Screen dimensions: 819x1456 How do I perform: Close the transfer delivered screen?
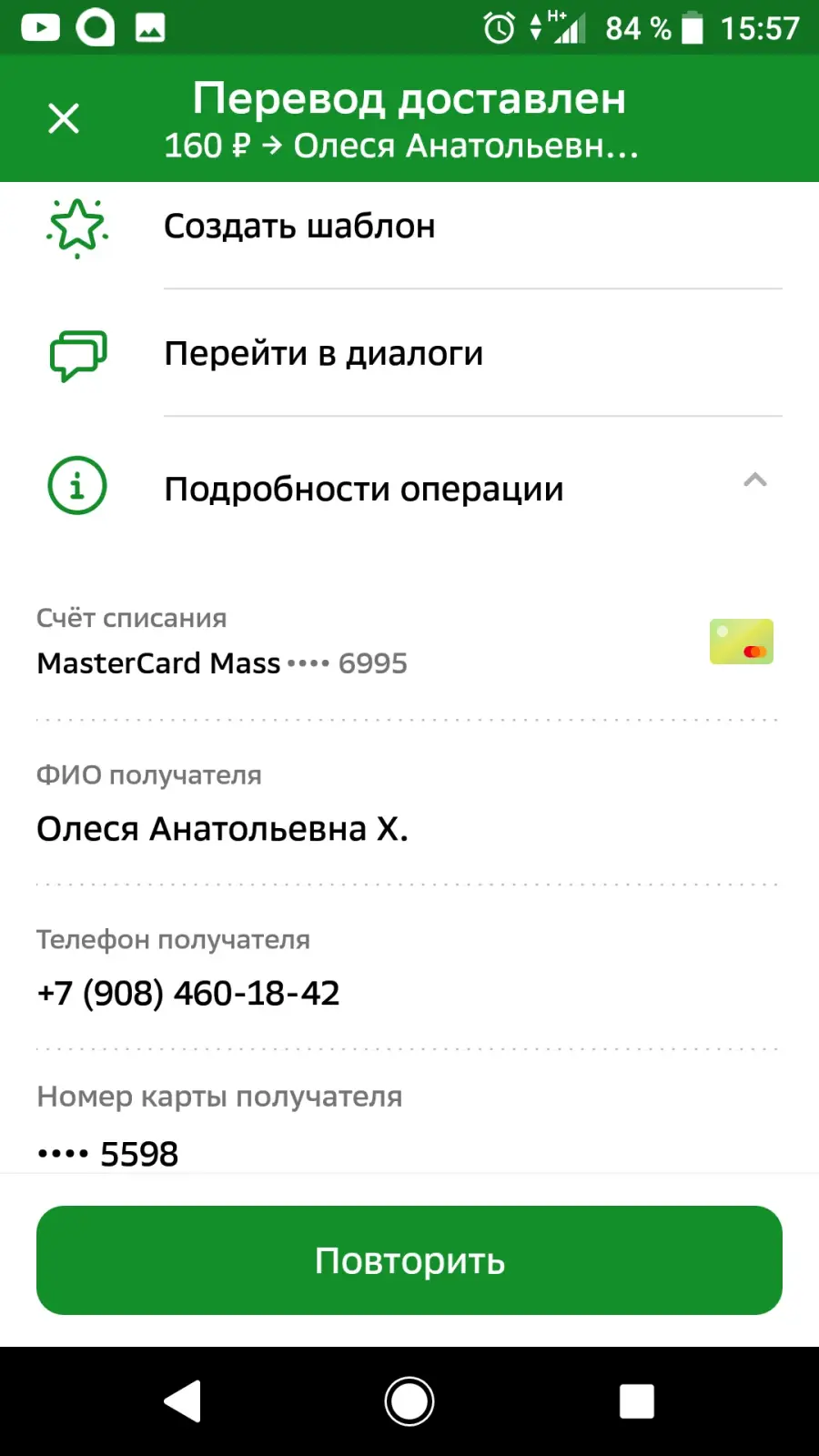(x=64, y=118)
